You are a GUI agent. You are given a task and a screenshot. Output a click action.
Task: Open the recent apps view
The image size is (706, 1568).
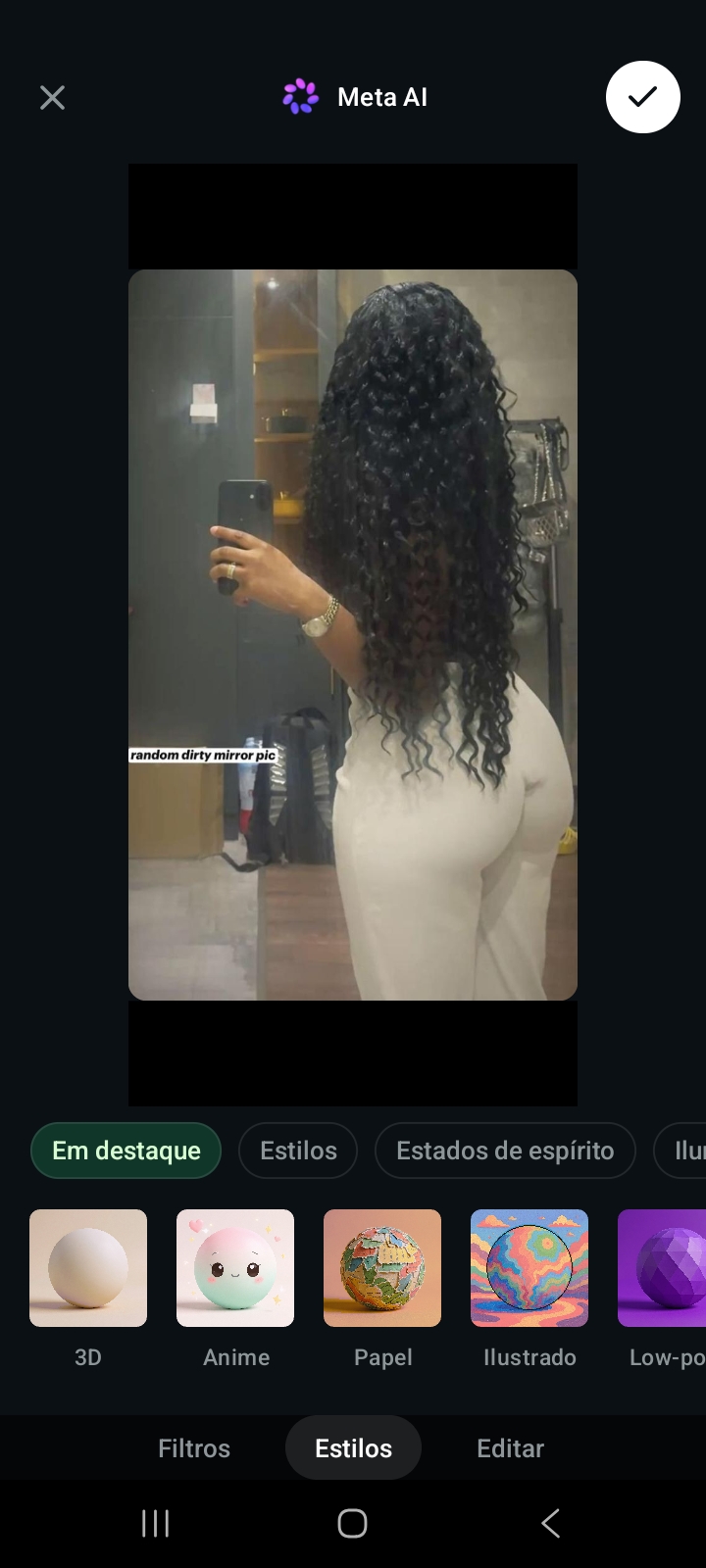[155, 1523]
